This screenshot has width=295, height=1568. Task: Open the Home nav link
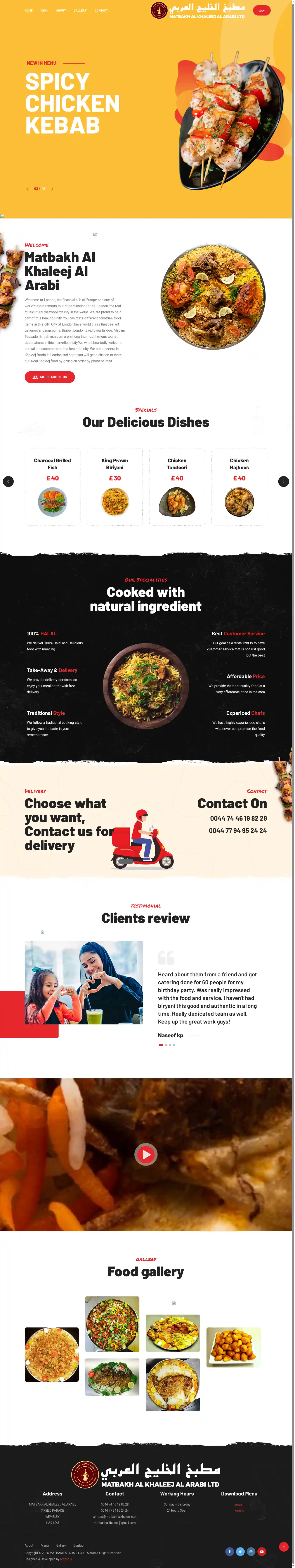(x=28, y=10)
